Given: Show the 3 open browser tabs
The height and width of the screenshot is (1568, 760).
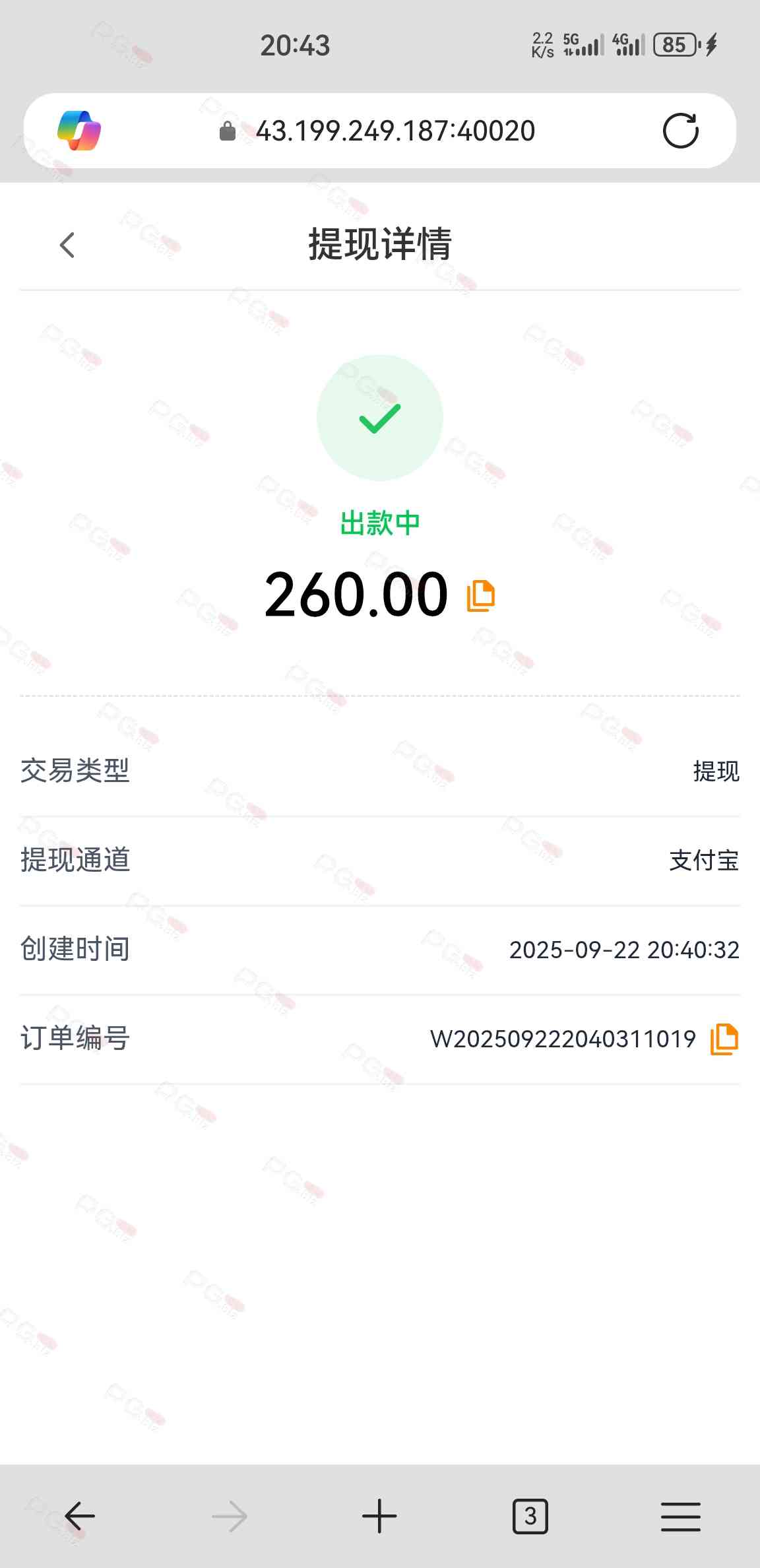Looking at the screenshot, I should click(x=530, y=1516).
